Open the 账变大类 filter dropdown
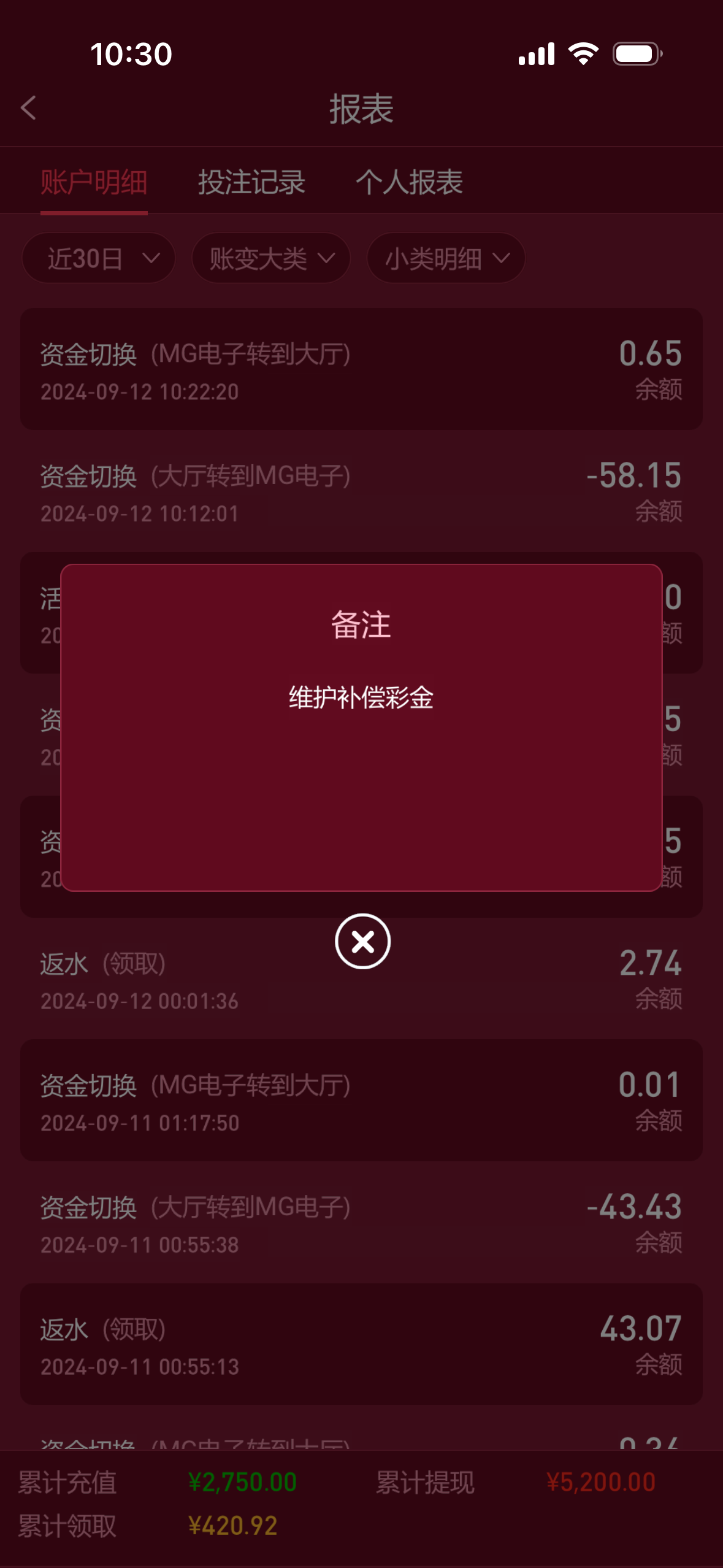723x1568 pixels. coord(271,258)
